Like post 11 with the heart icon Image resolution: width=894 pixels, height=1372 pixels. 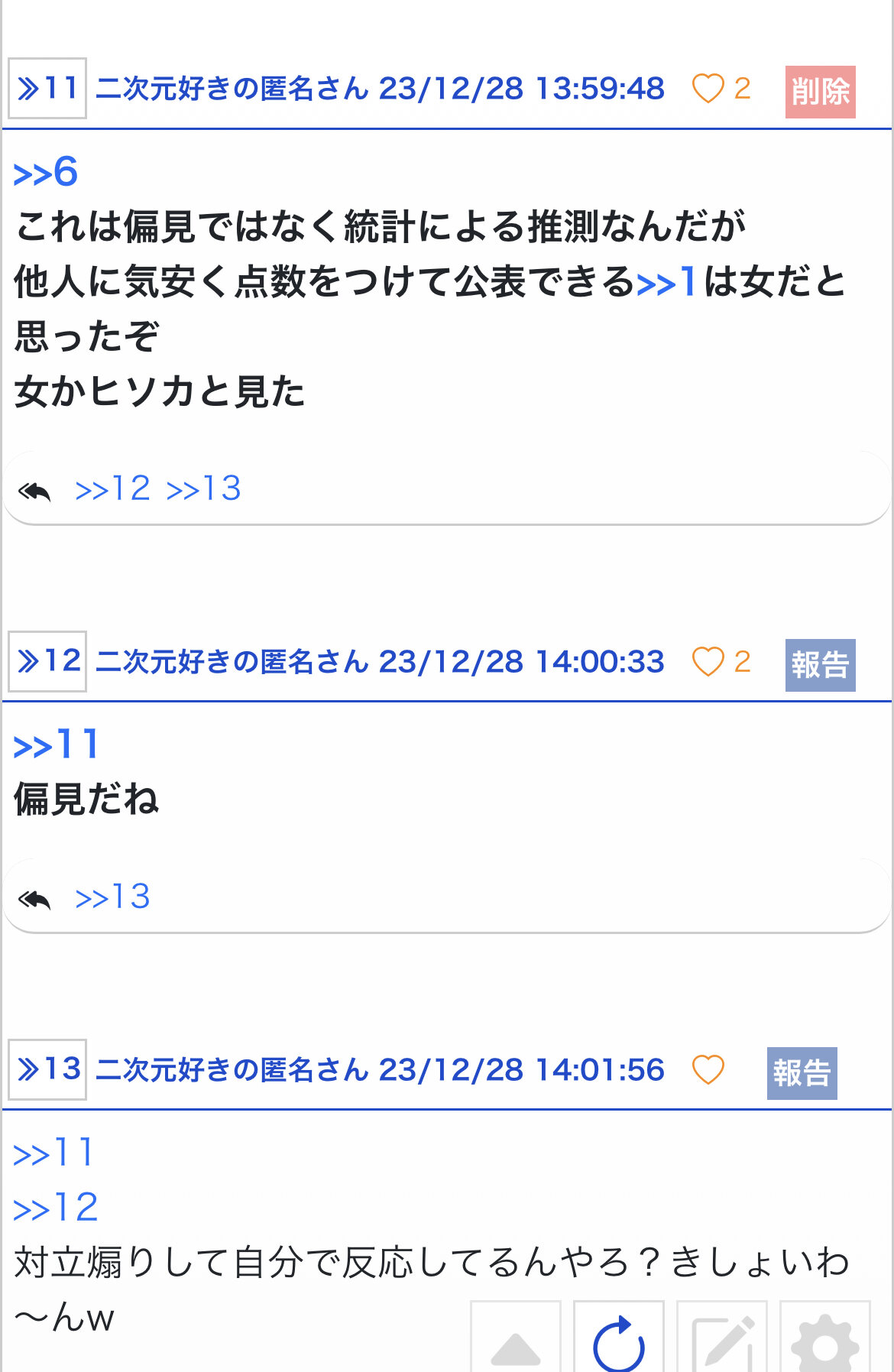708,89
